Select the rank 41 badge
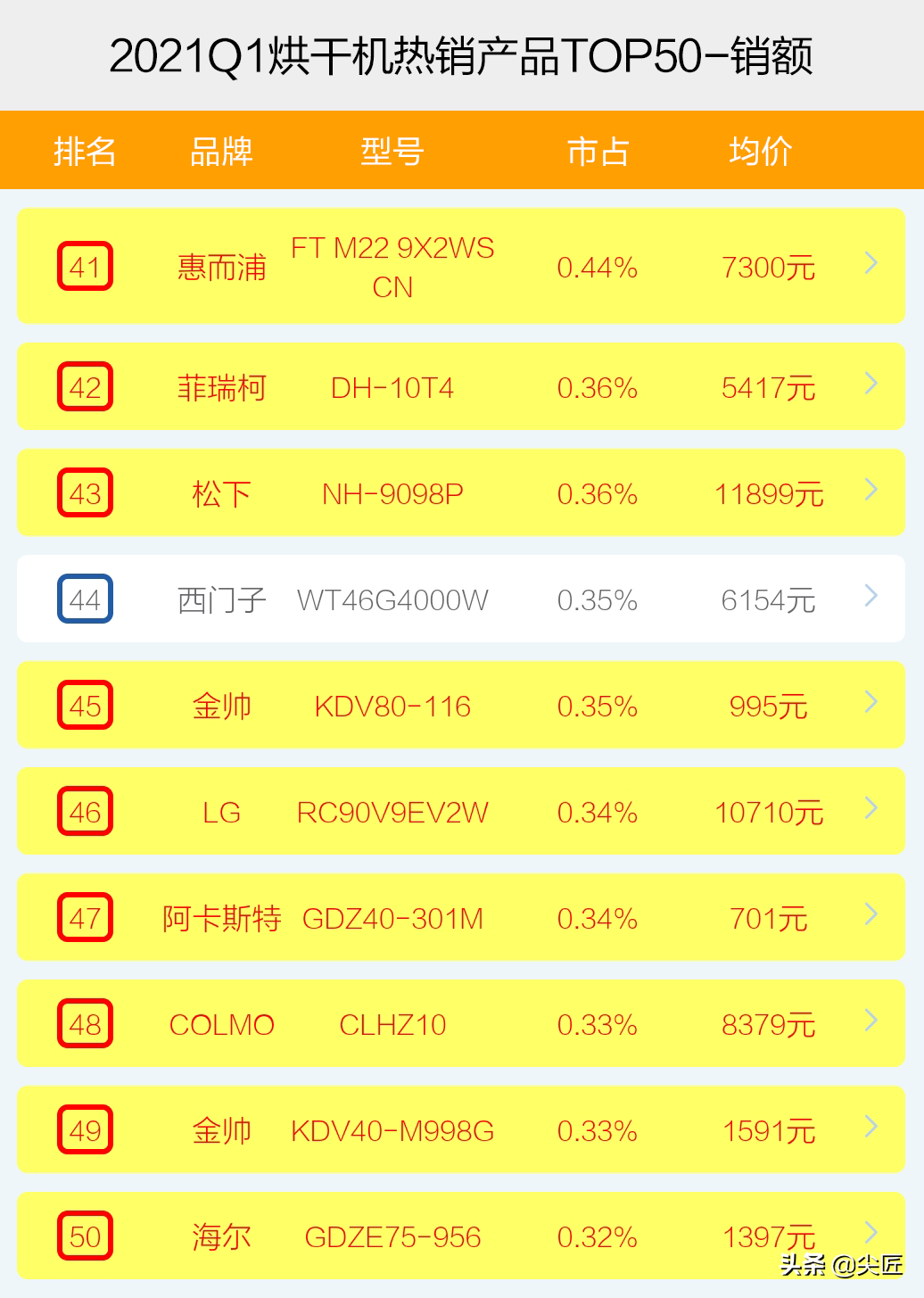The image size is (924, 1298). point(85,266)
